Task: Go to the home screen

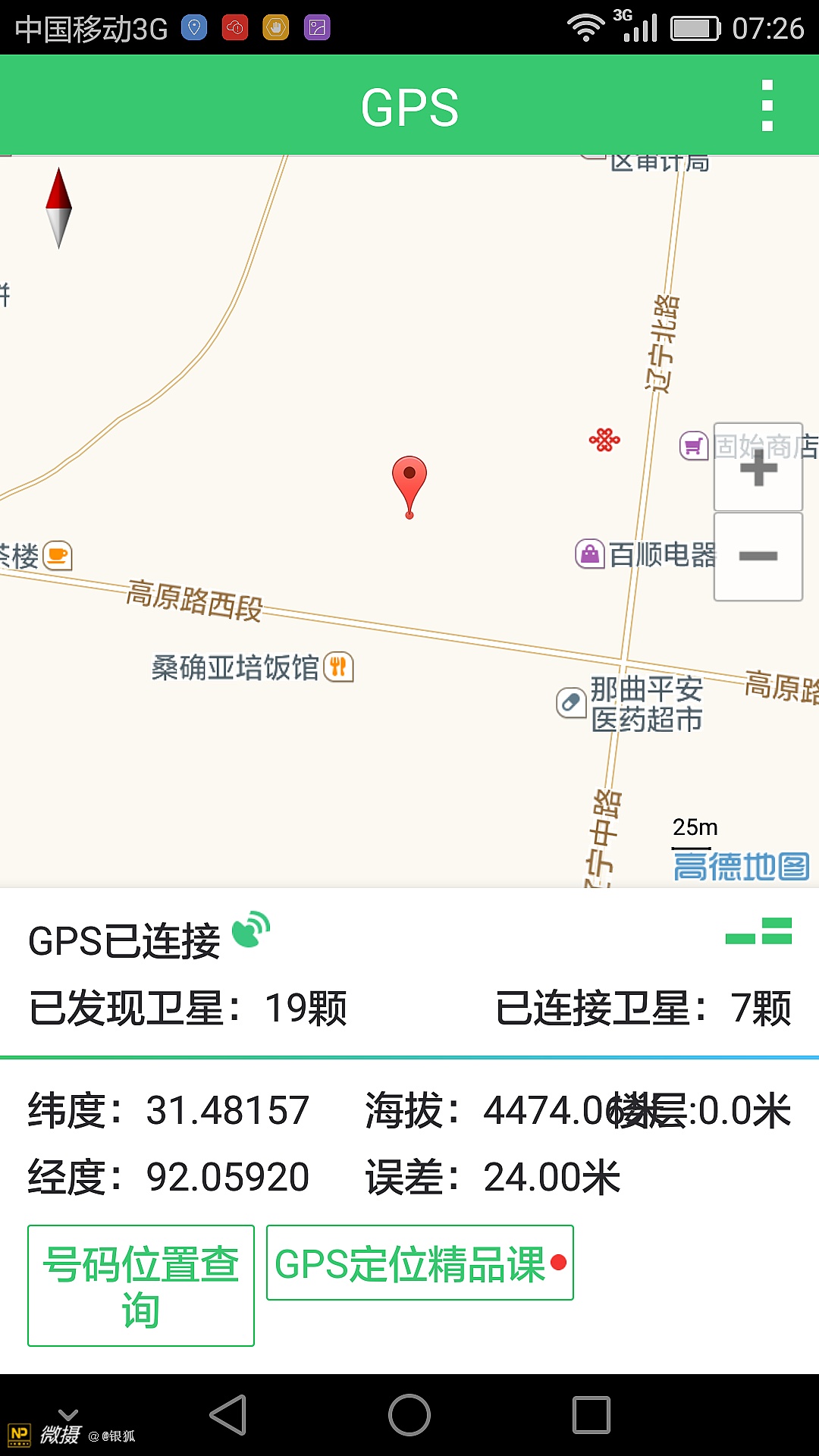Action: 409,1415
